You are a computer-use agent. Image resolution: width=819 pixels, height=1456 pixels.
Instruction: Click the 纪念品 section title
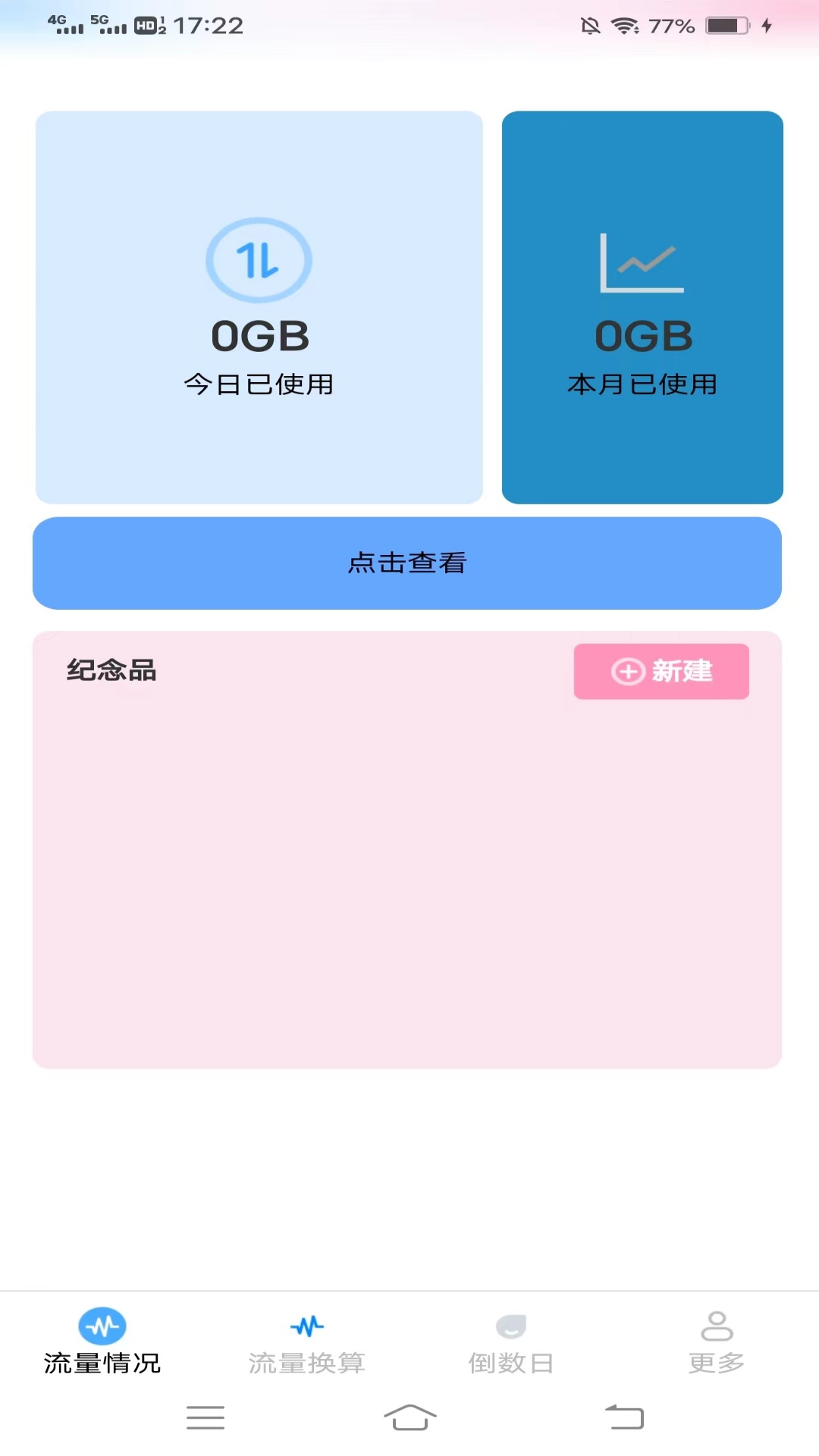(x=109, y=671)
